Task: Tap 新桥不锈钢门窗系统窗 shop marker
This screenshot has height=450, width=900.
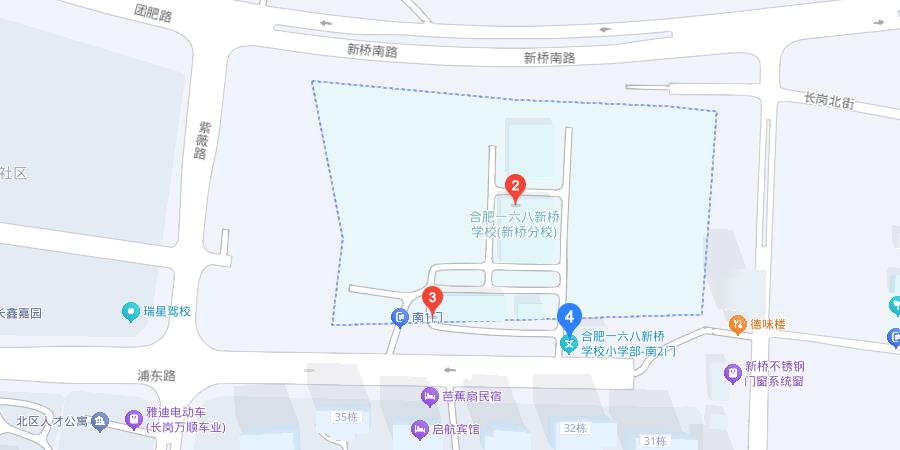Action: 733,373
